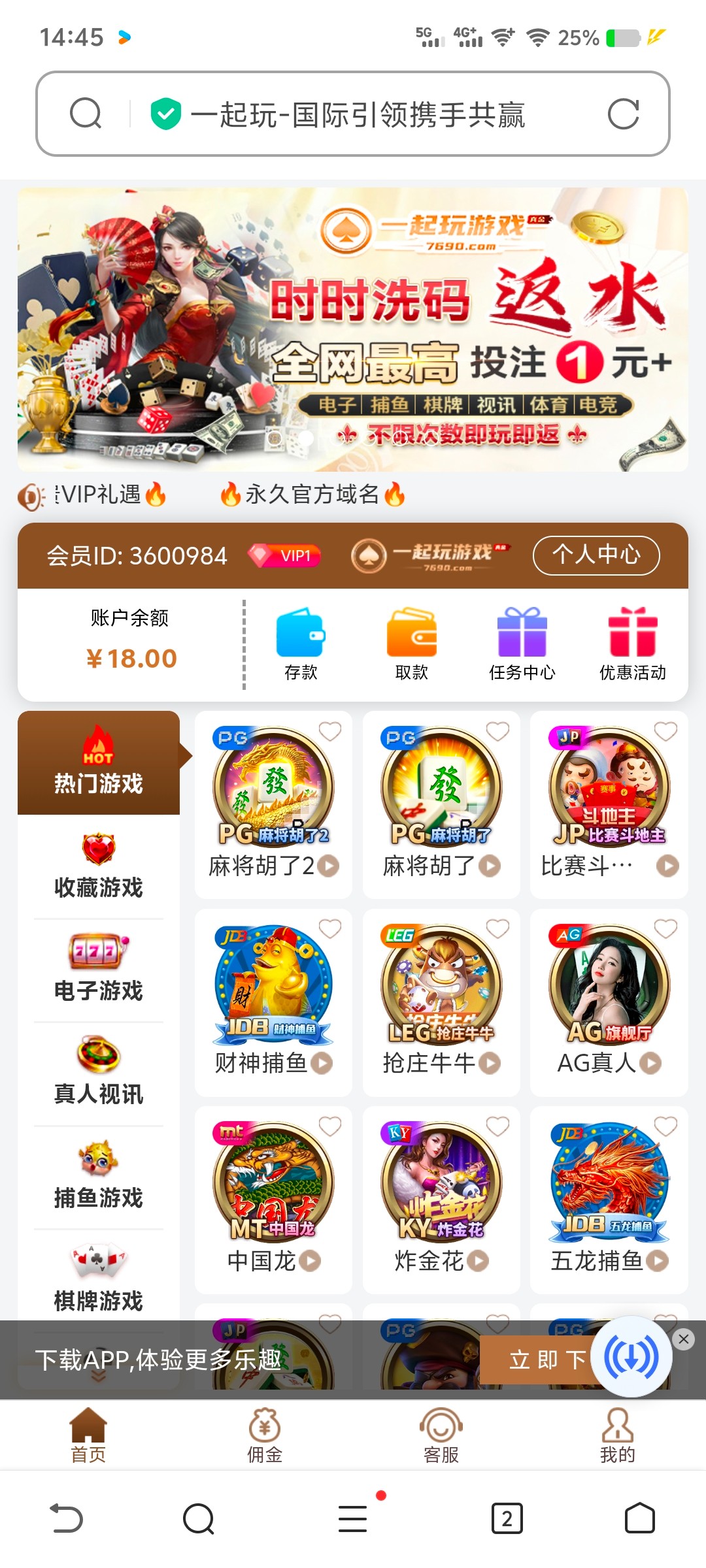Open 存款 deposit
This screenshot has height=1568, width=706.
tap(301, 644)
